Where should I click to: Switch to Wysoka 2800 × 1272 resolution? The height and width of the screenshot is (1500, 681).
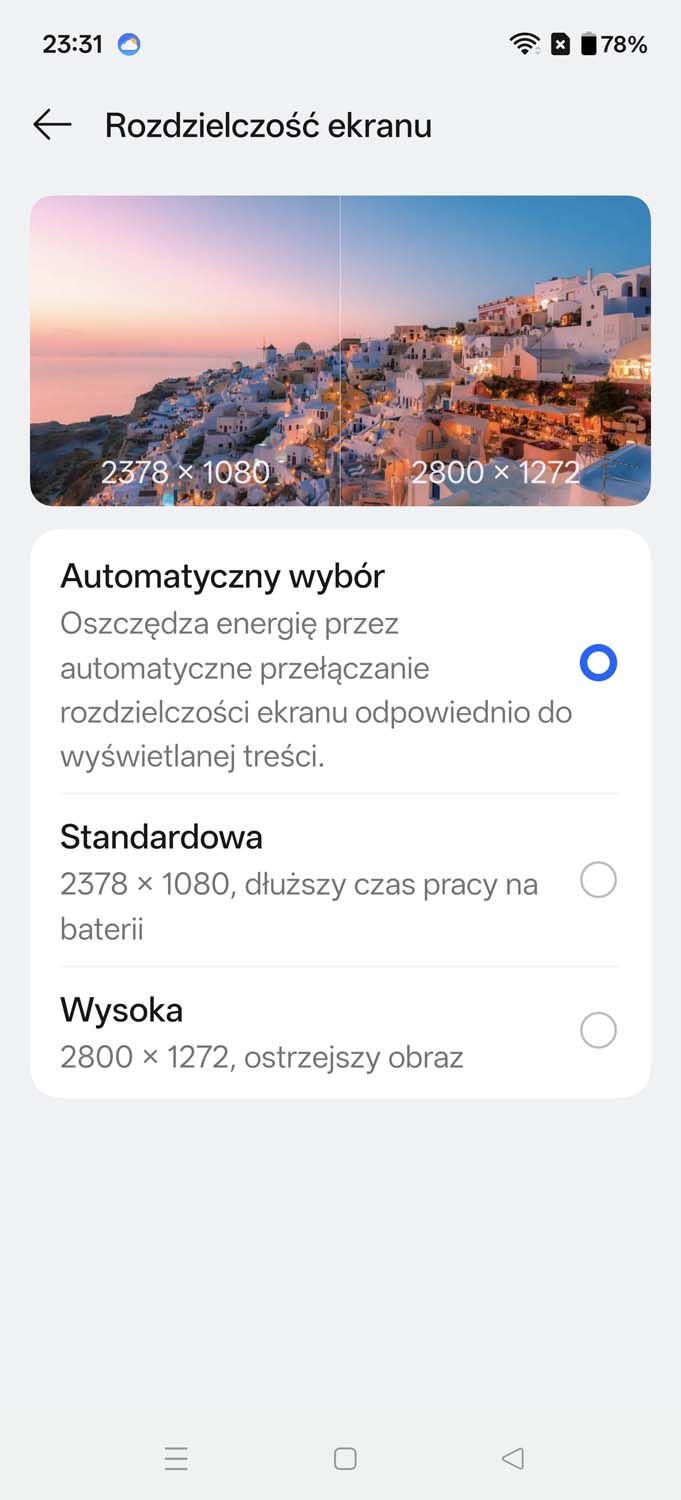click(x=598, y=1031)
